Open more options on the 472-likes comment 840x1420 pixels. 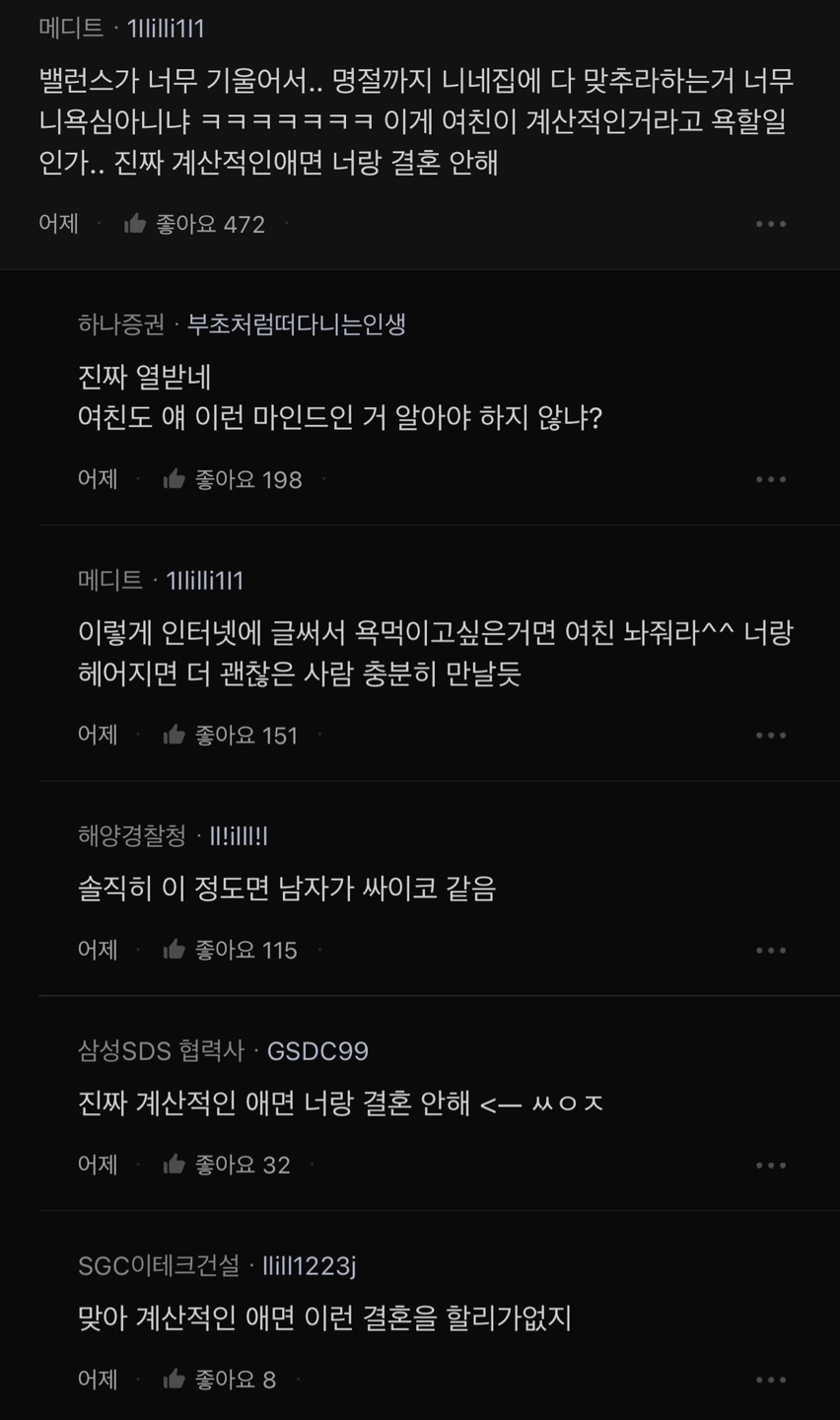(770, 224)
